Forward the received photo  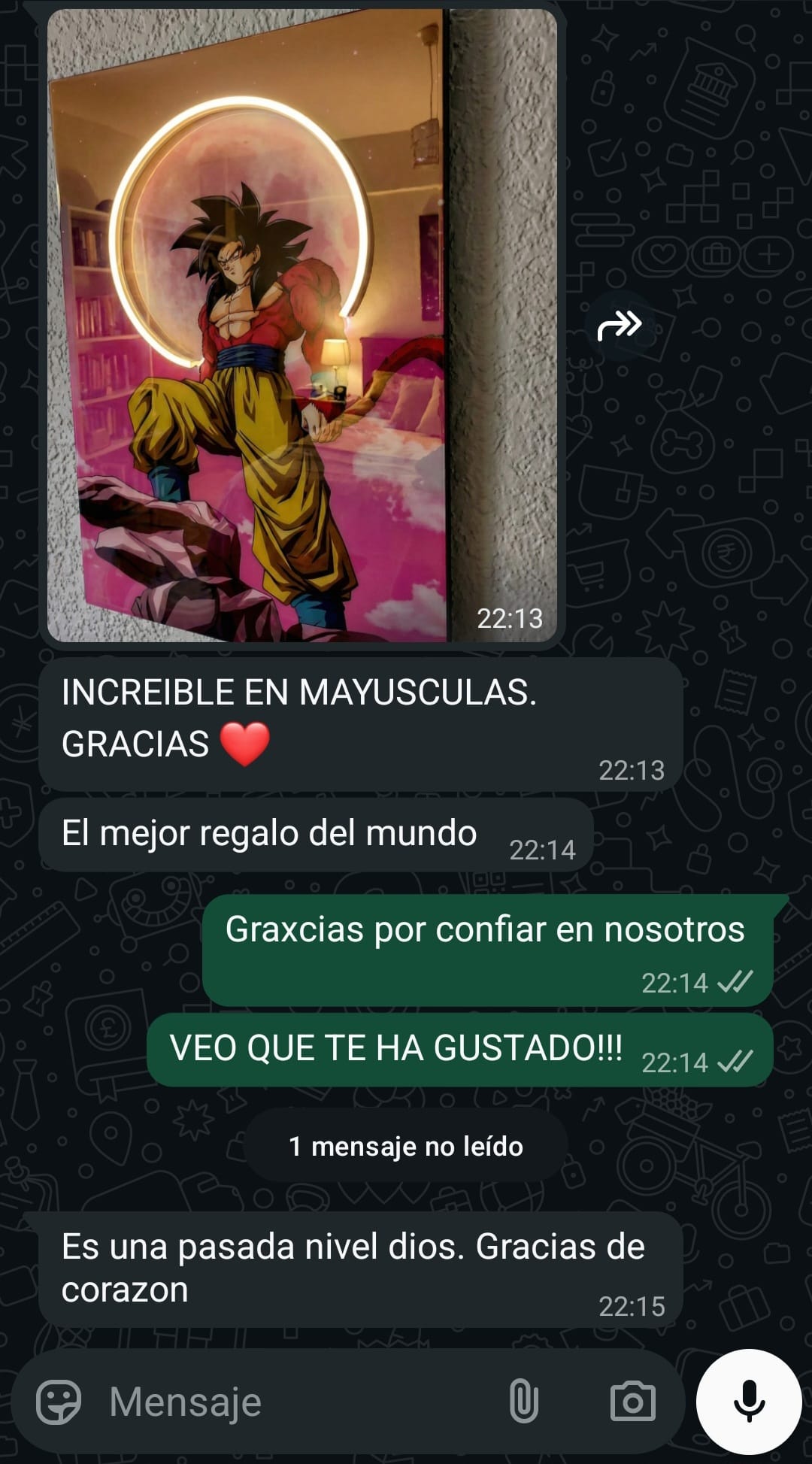click(619, 326)
